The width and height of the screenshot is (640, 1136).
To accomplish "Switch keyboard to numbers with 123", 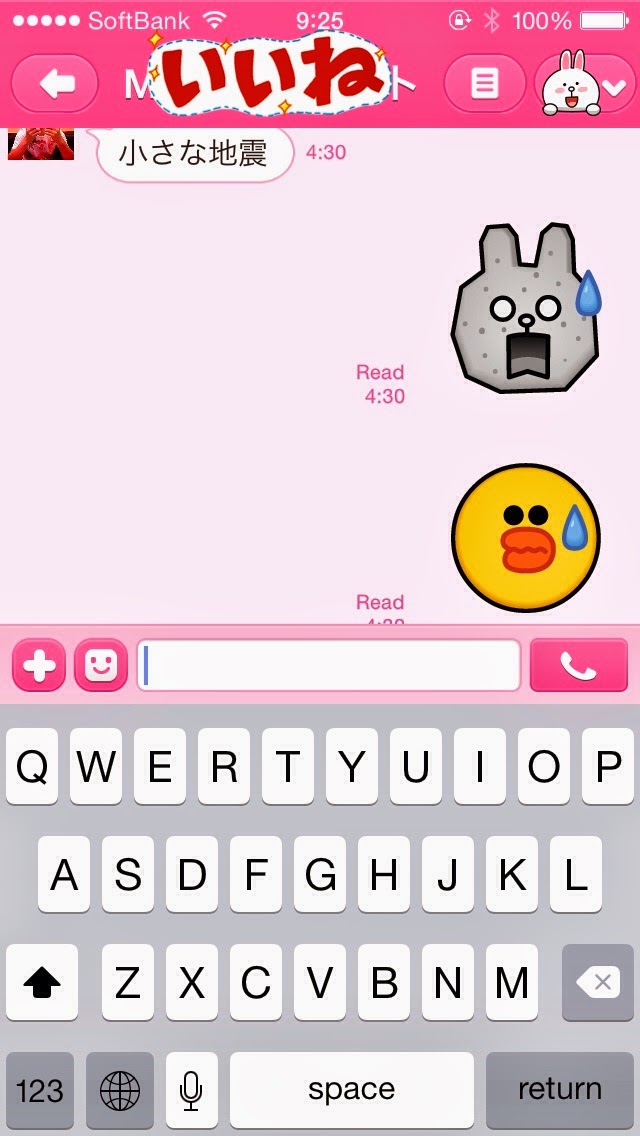I will (x=40, y=1089).
